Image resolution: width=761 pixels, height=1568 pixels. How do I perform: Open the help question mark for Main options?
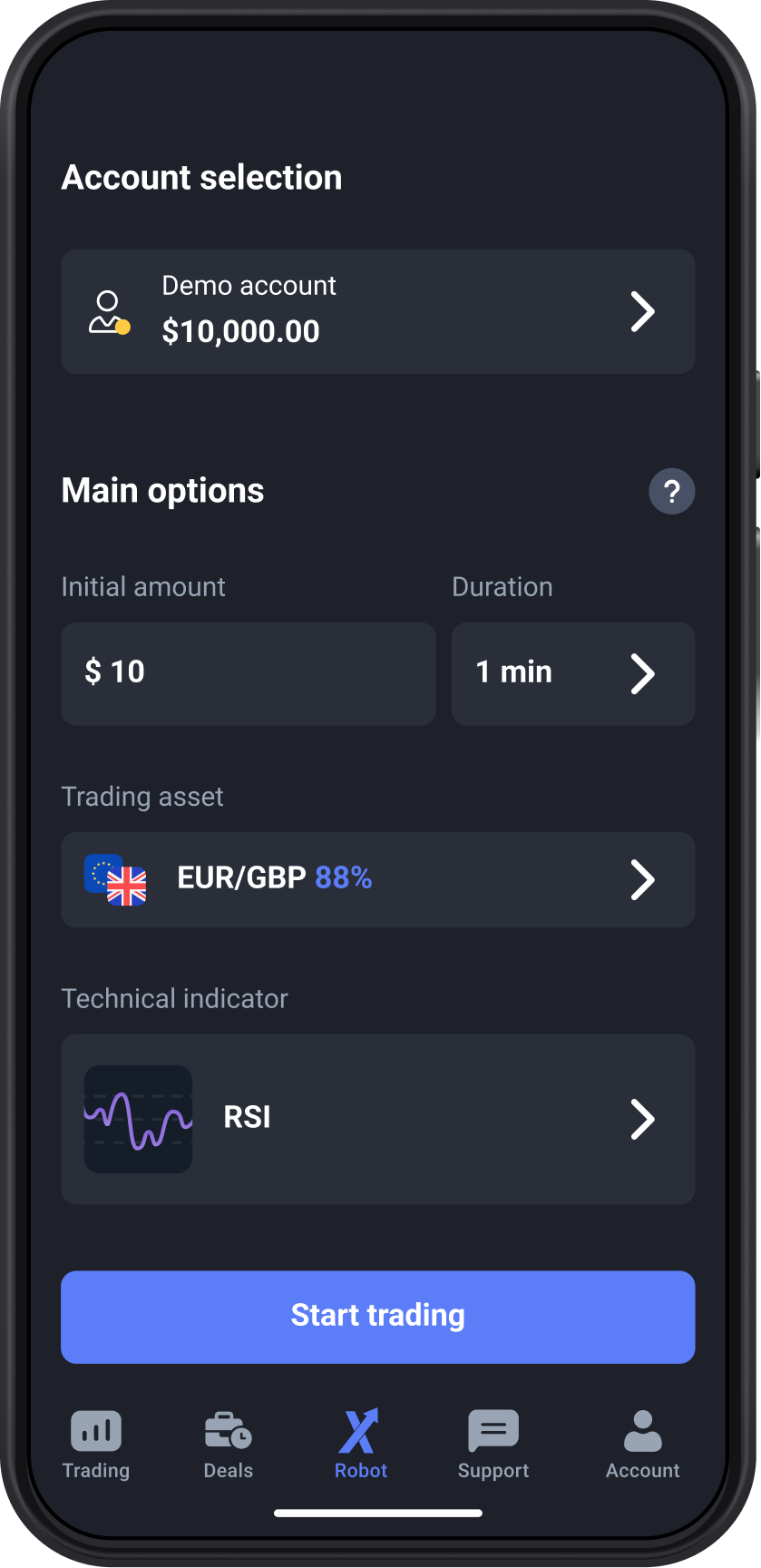(671, 491)
